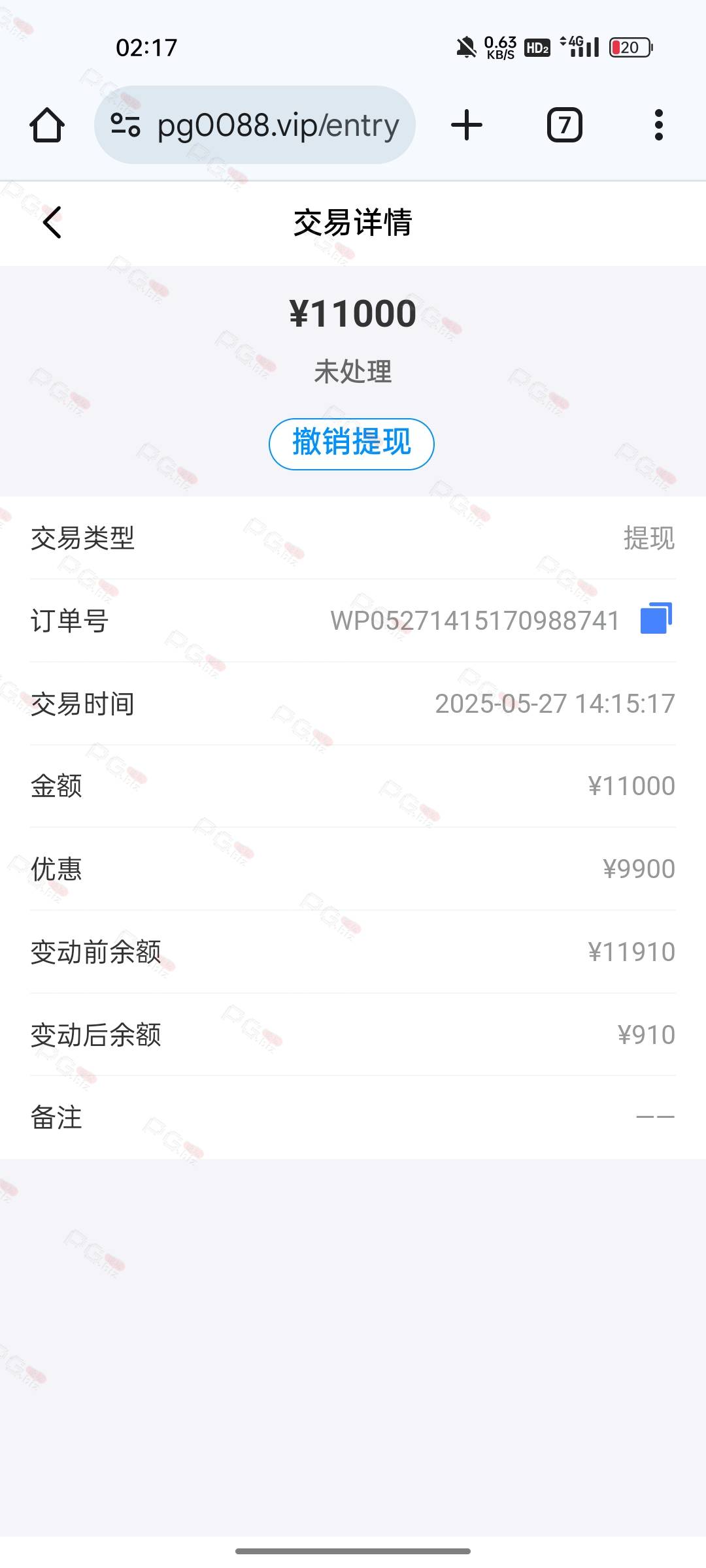
Task: Open the browser home page
Action: 47,125
